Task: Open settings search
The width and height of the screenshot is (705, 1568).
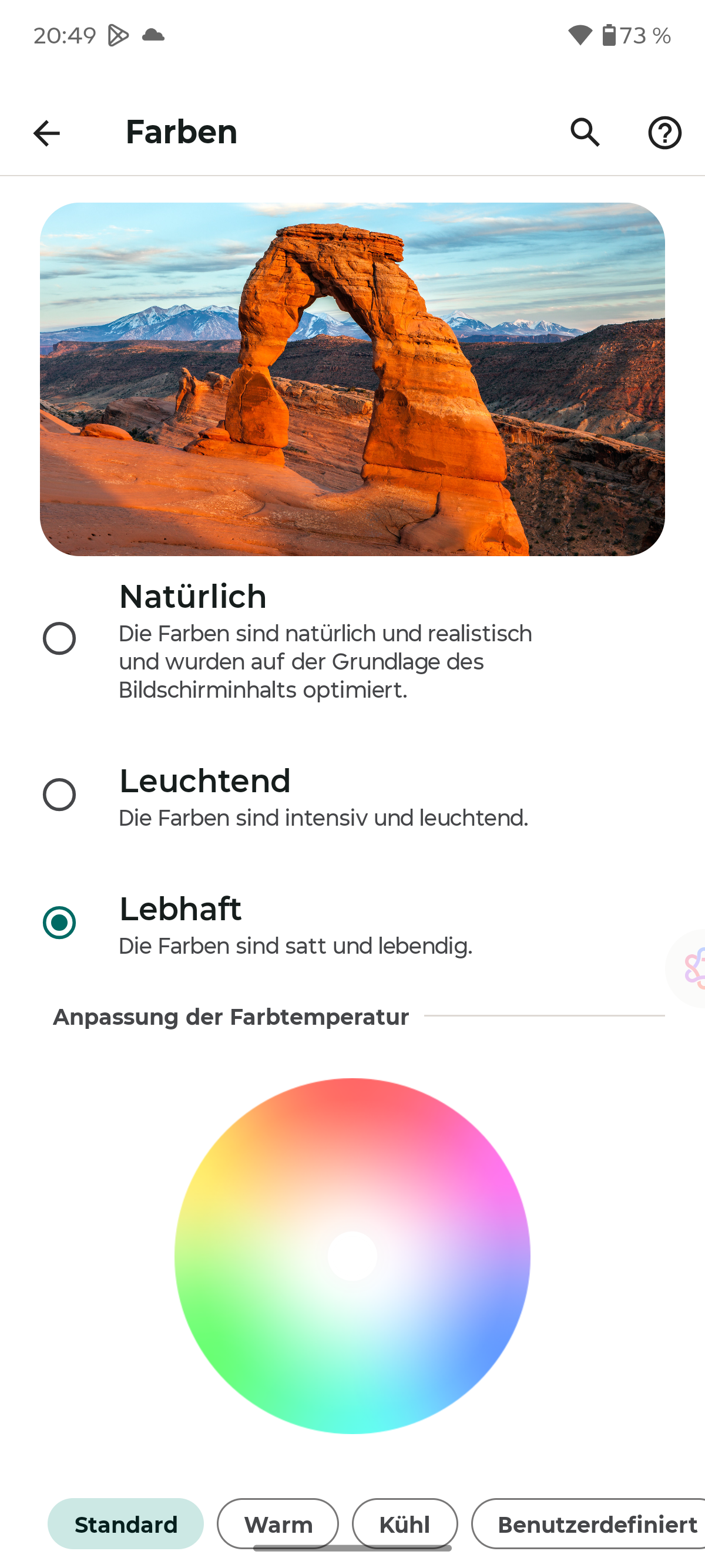Action: click(x=585, y=133)
